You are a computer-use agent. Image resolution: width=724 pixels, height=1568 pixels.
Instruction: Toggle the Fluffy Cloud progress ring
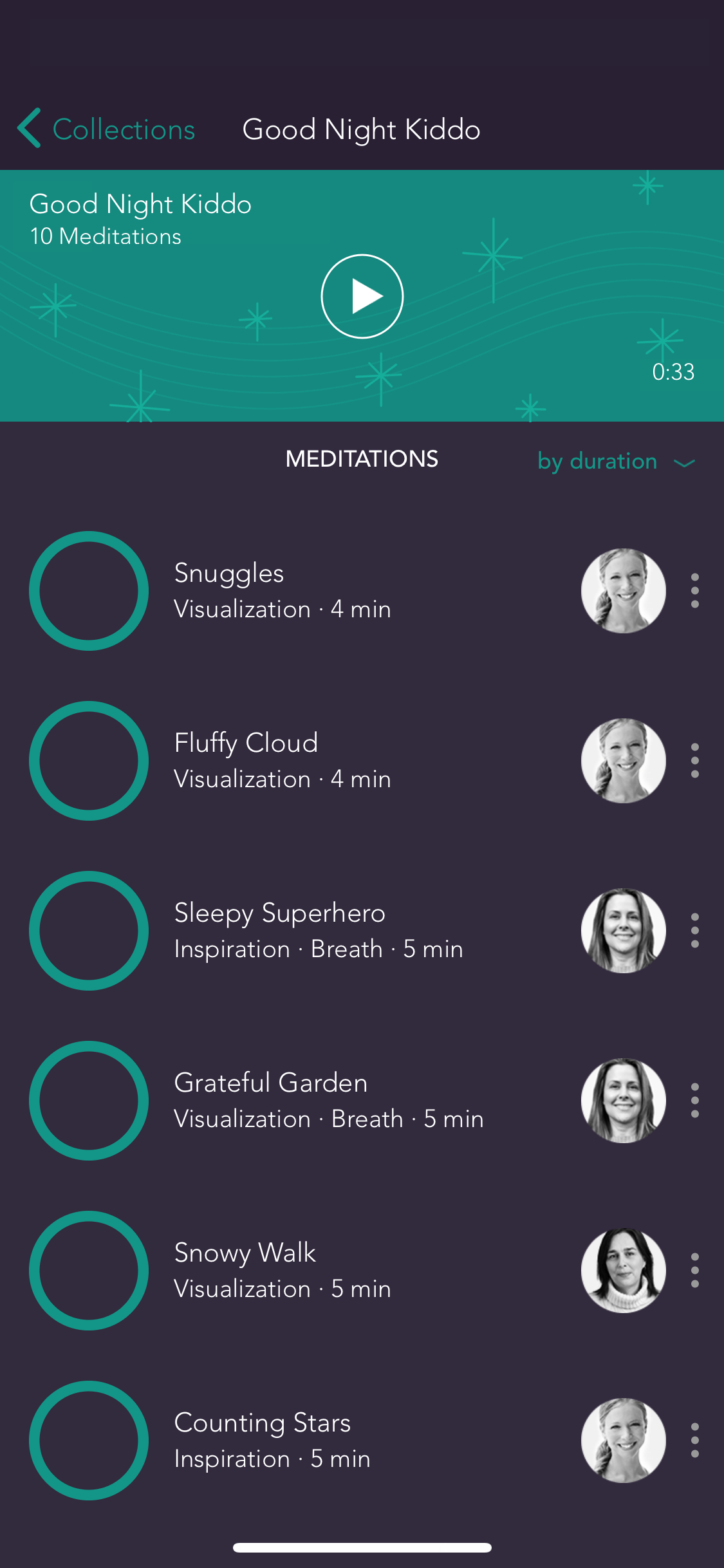tap(89, 760)
